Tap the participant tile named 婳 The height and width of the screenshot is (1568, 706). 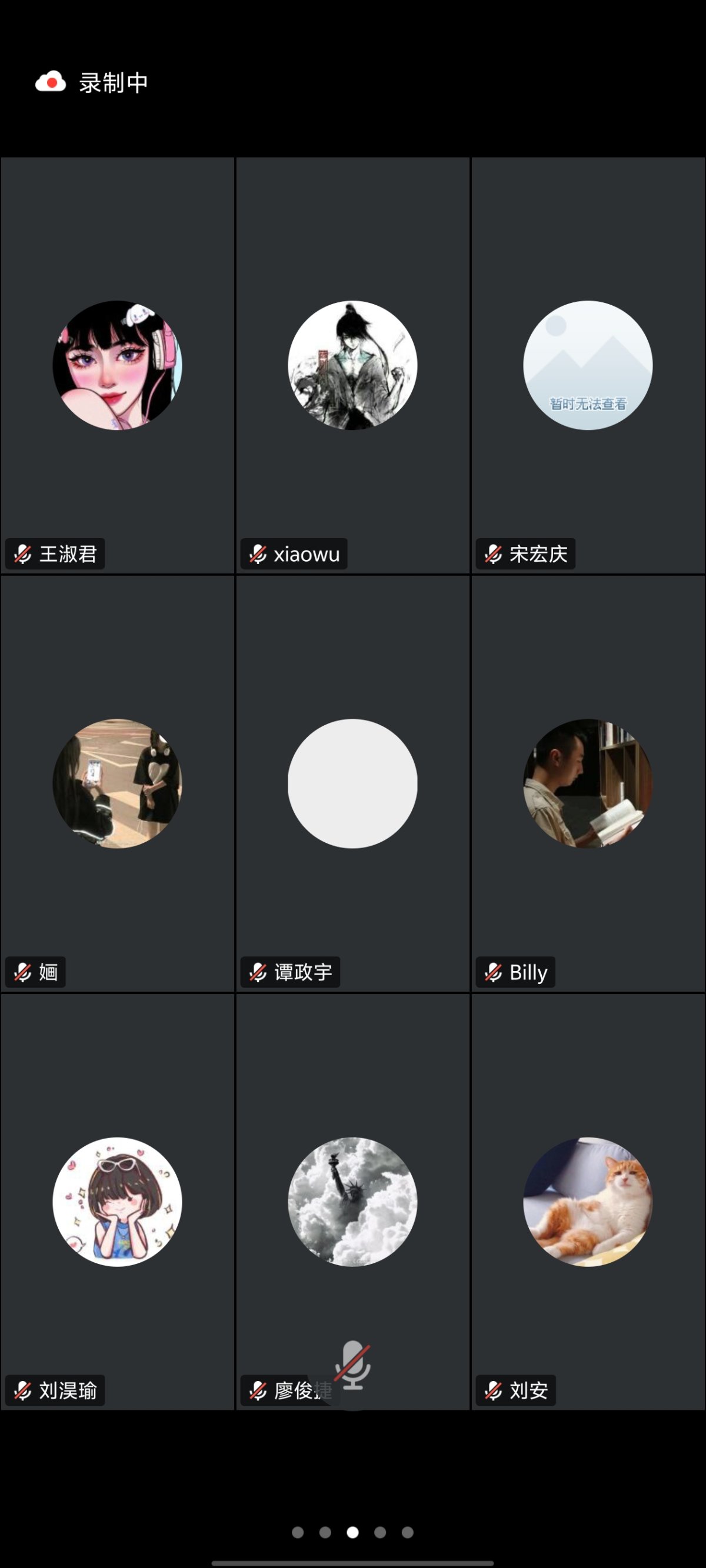click(x=118, y=783)
